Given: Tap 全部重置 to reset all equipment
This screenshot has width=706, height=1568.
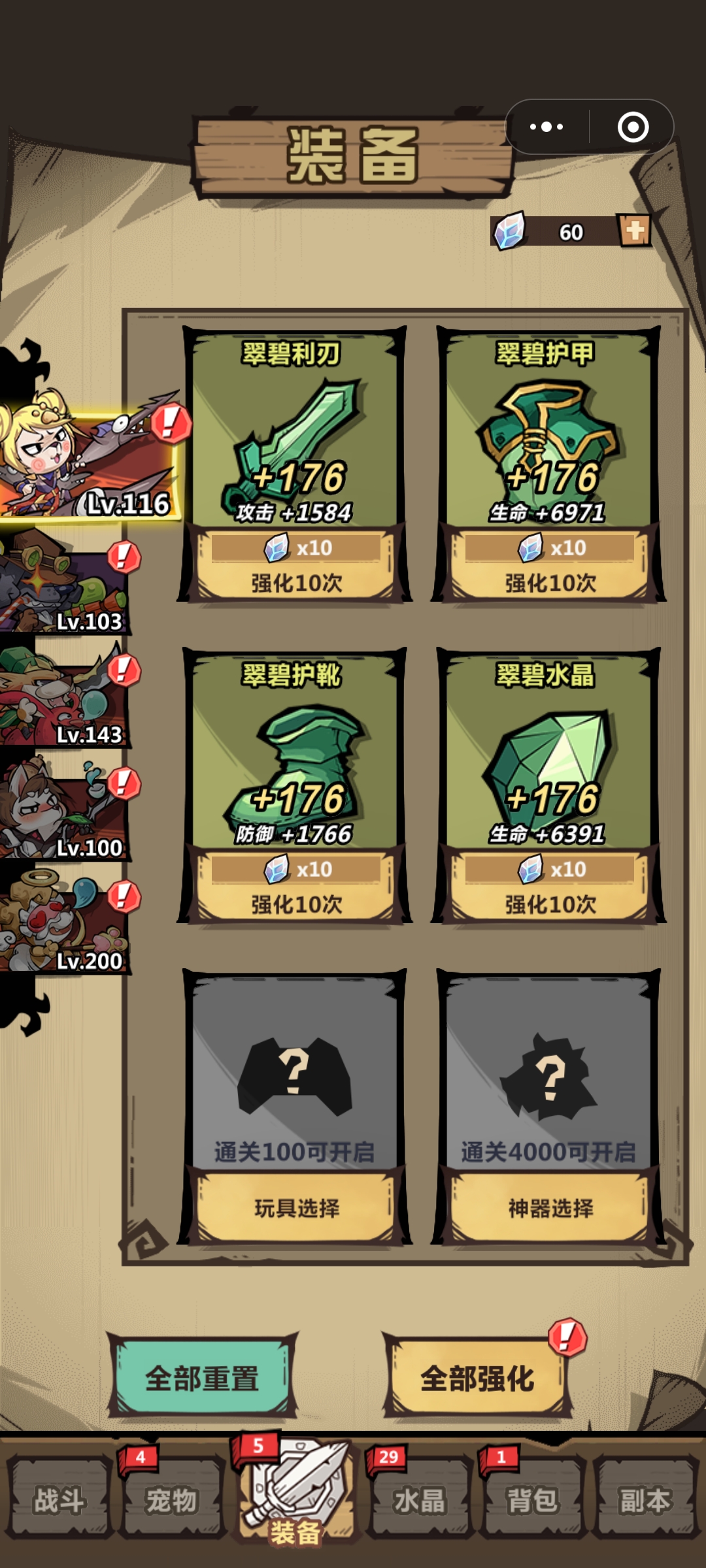Looking at the screenshot, I should [x=202, y=1377].
